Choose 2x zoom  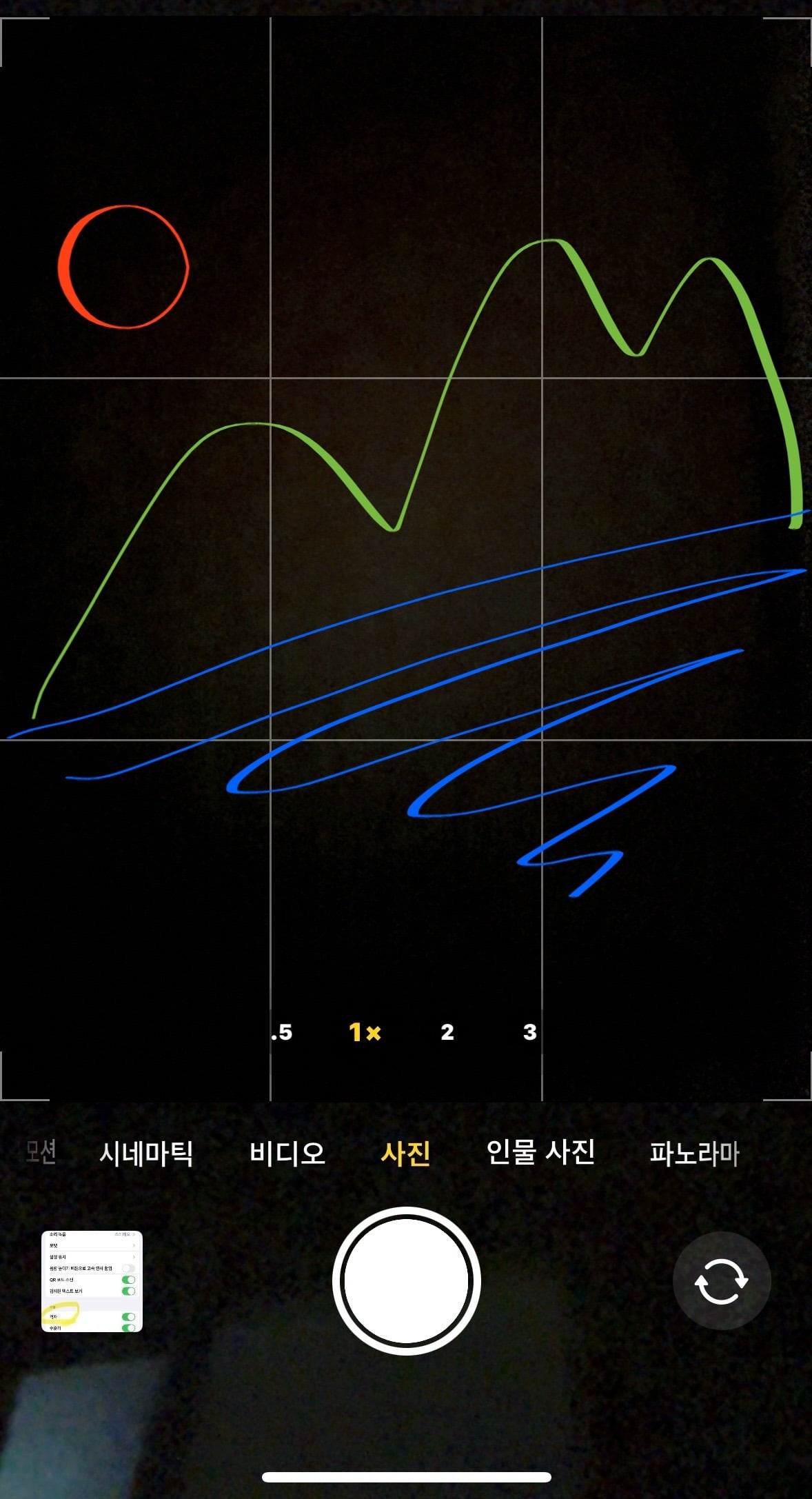447,1032
